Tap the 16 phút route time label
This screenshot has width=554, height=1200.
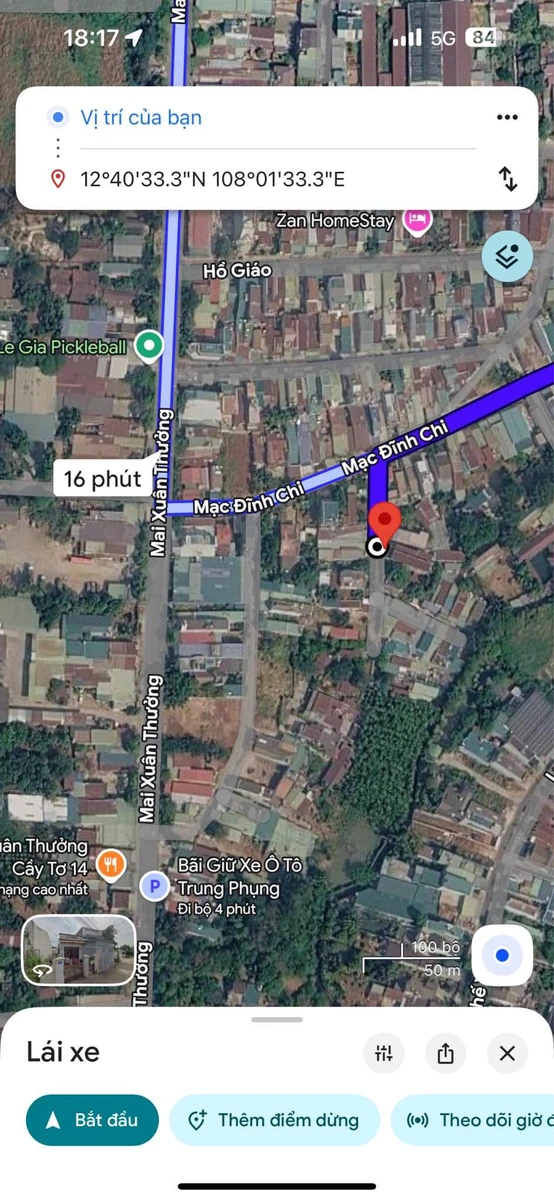tap(102, 478)
